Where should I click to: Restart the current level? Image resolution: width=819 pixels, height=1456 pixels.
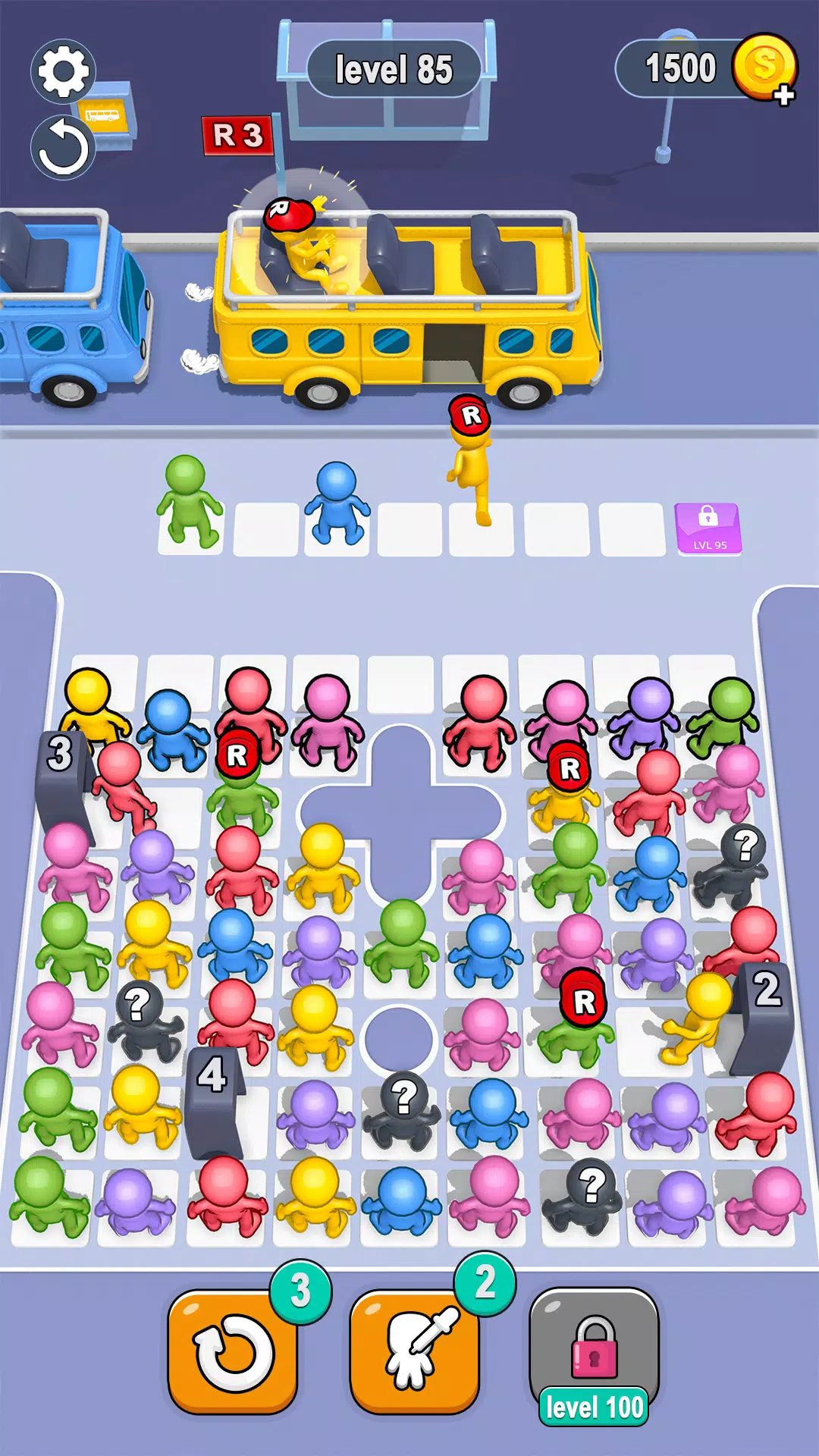[63, 148]
